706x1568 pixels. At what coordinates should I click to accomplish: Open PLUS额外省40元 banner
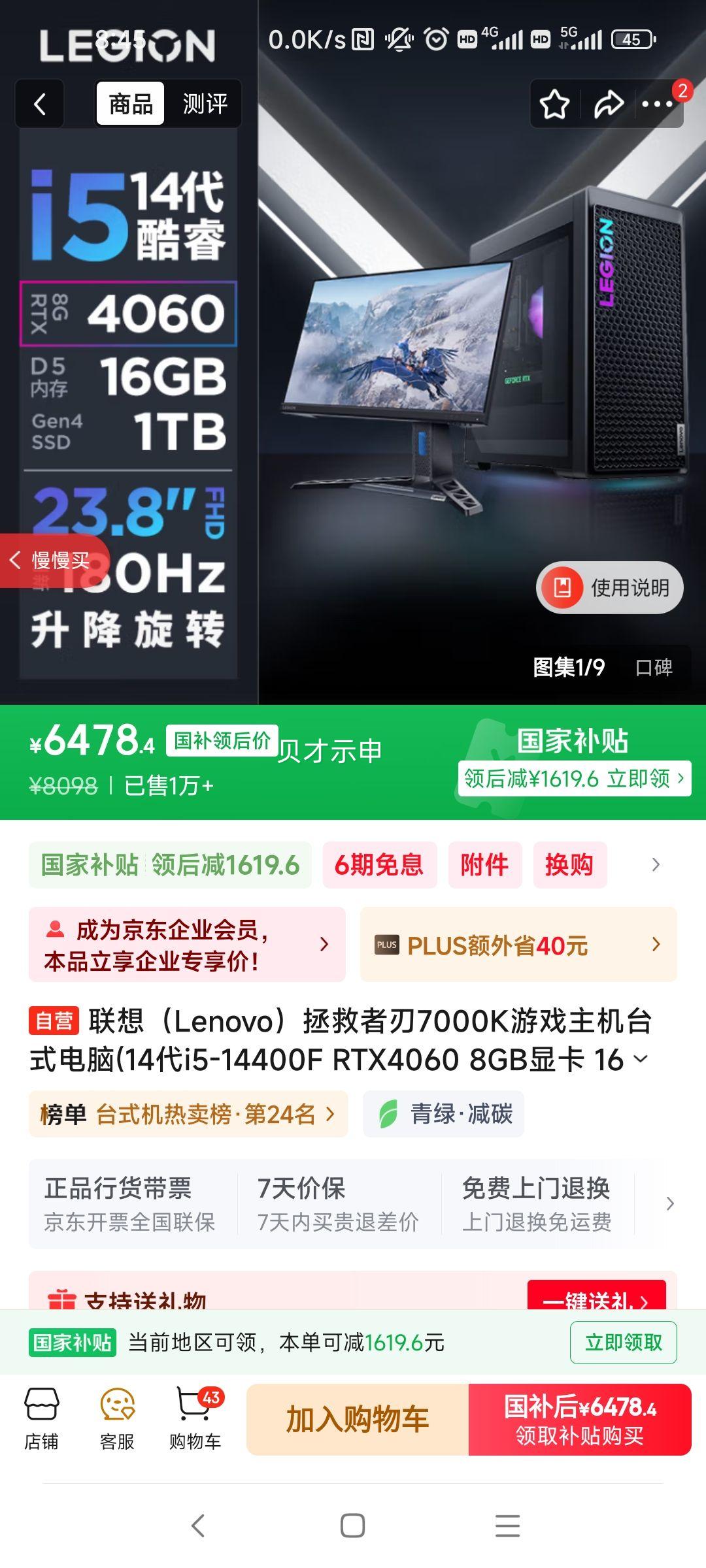tap(516, 943)
